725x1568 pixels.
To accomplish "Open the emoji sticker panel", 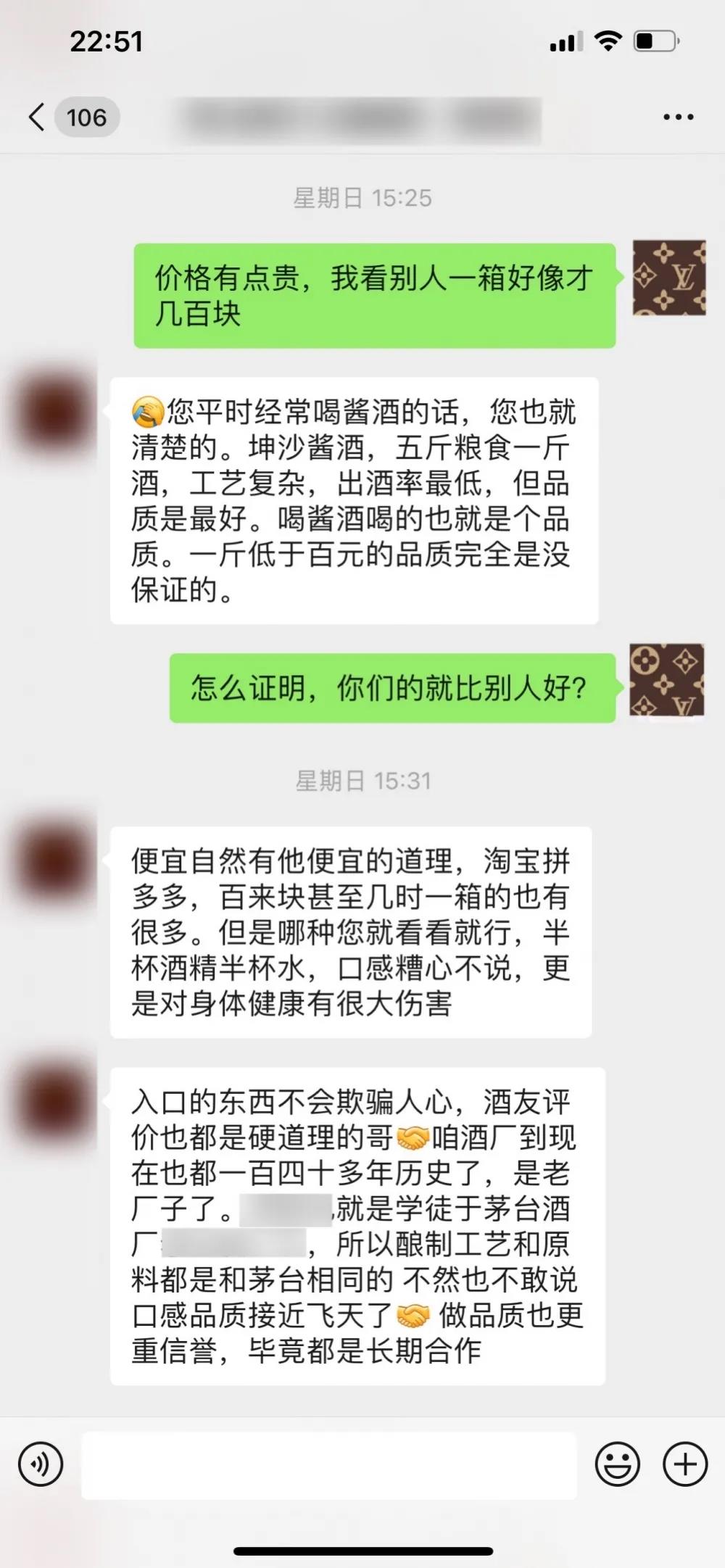I will (x=617, y=1464).
